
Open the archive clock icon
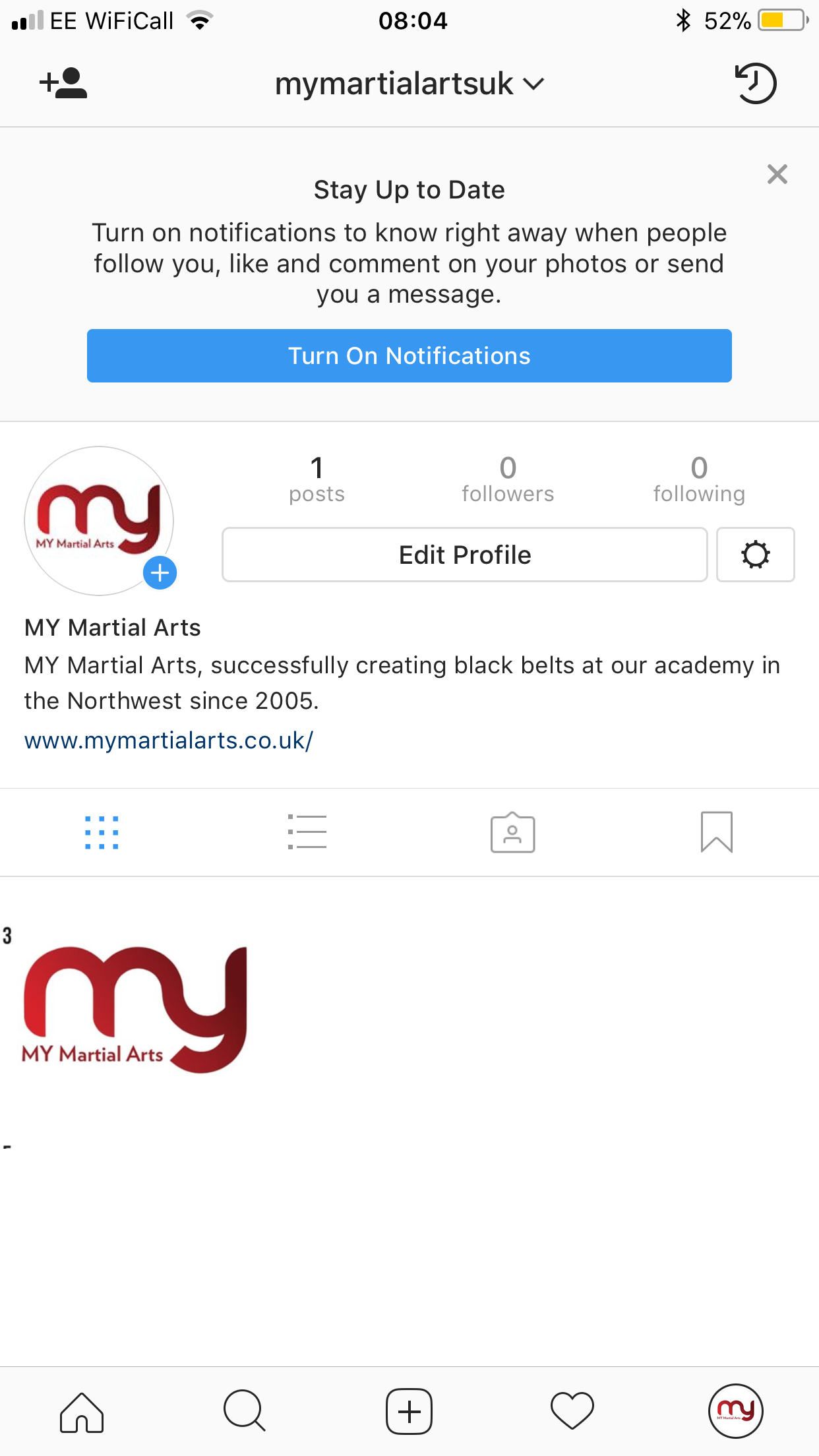pyautogui.click(x=756, y=83)
